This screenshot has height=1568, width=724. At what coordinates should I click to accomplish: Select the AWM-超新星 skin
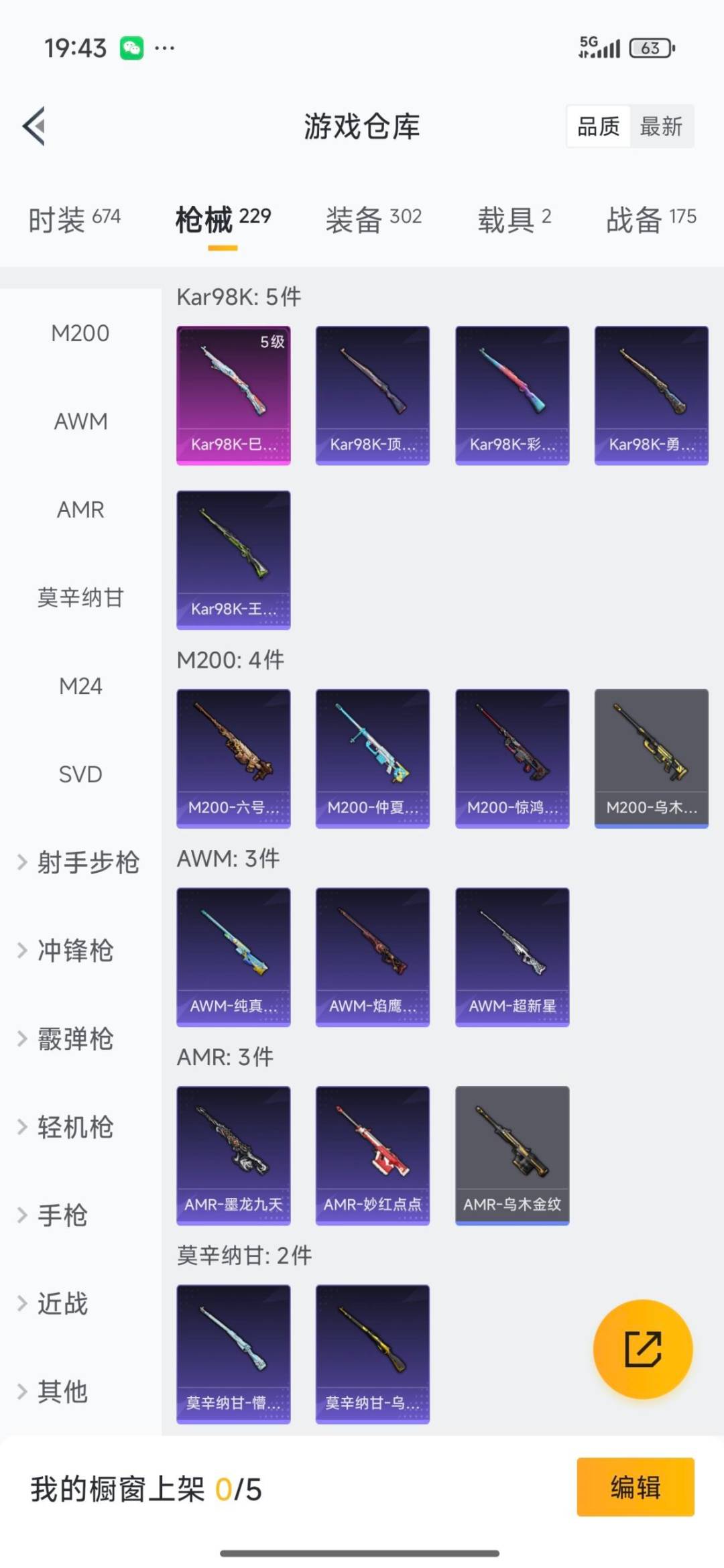pyautogui.click(x=511, y=957)
